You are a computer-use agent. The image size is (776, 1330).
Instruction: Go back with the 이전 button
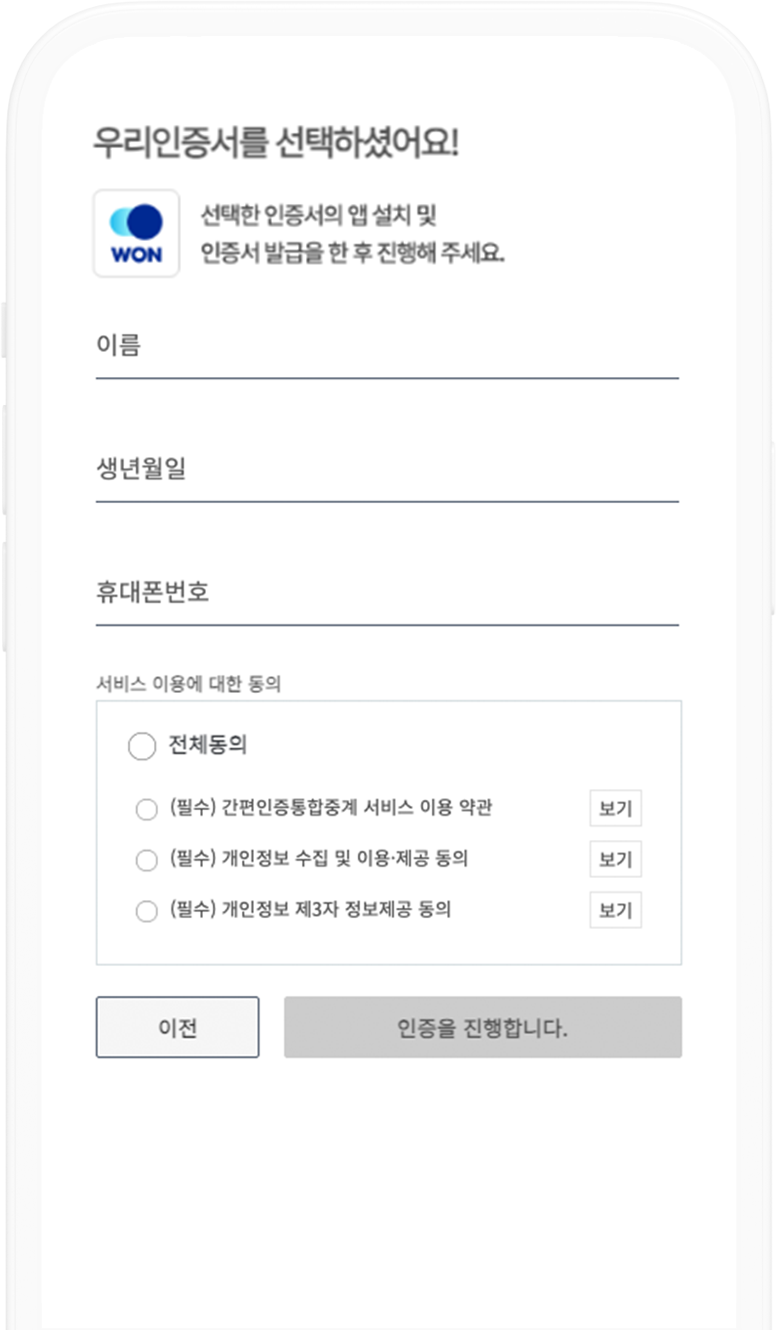[177, 1027]
